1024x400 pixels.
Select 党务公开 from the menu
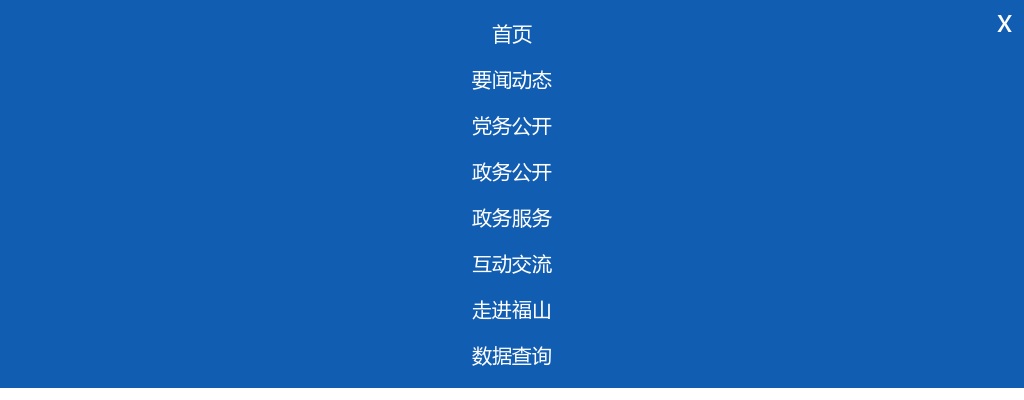tap(512, 127)
